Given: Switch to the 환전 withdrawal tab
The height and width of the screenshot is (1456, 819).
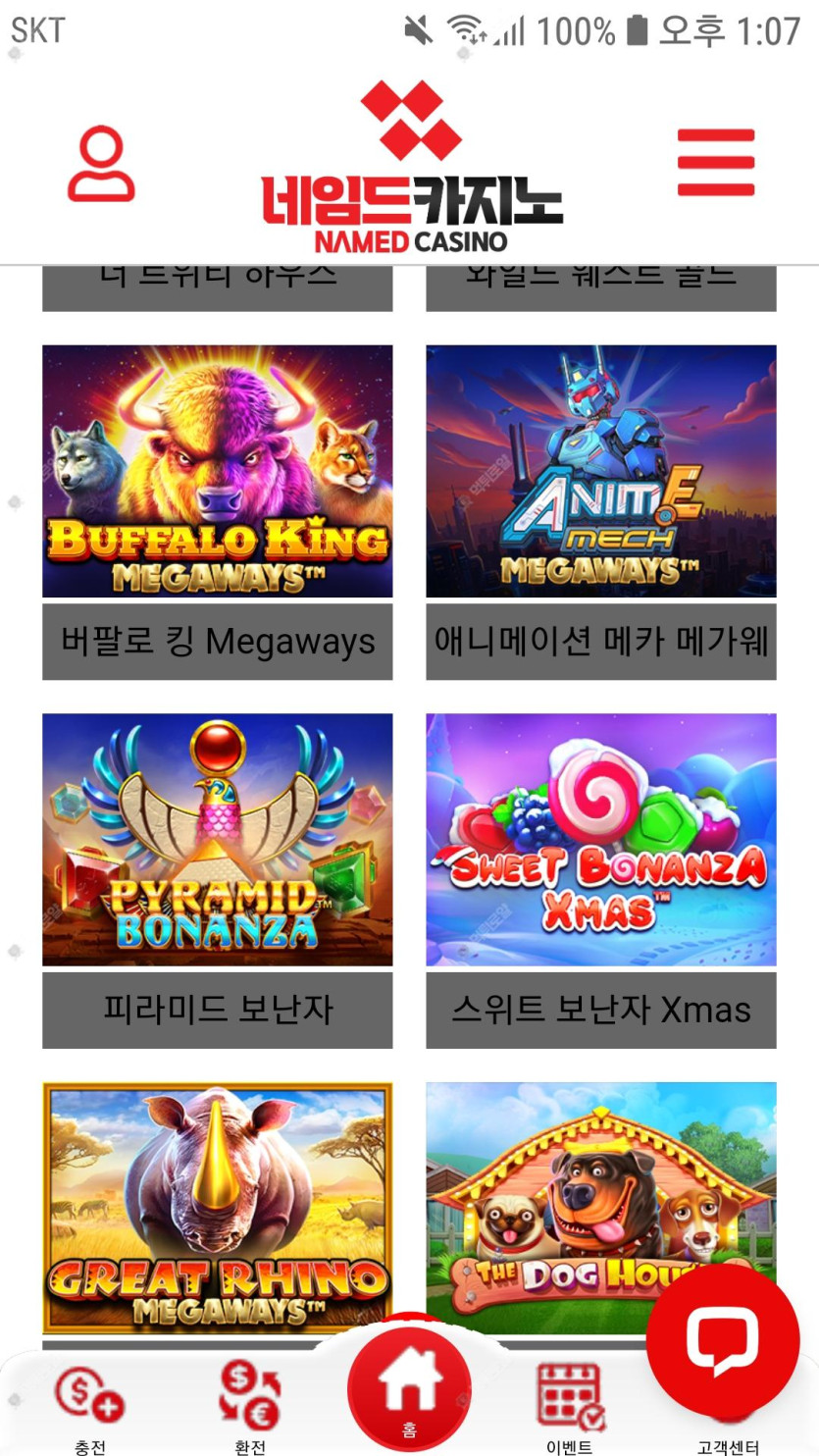Looking at the screenshot, I should [250, 1403].
